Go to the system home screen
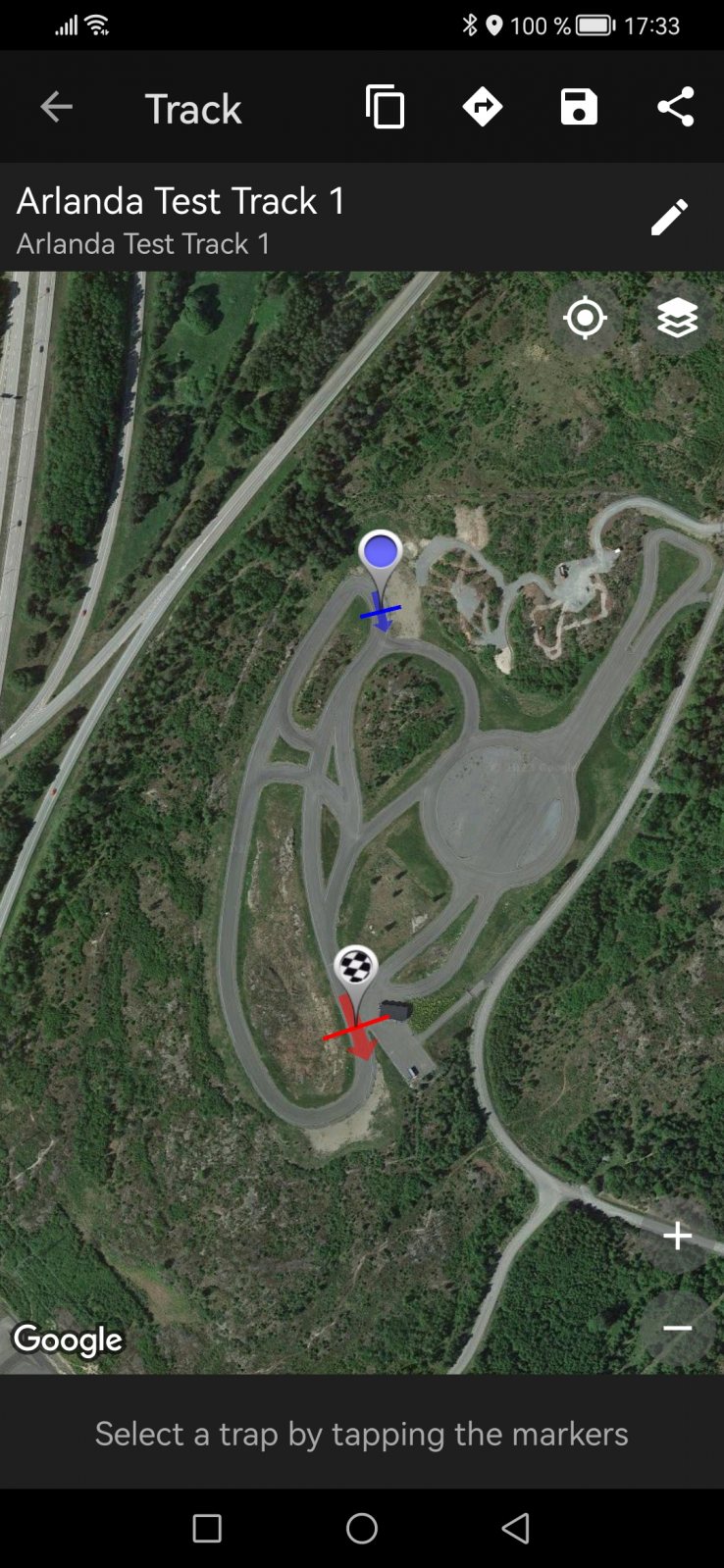 click(x=362, y=1528)
